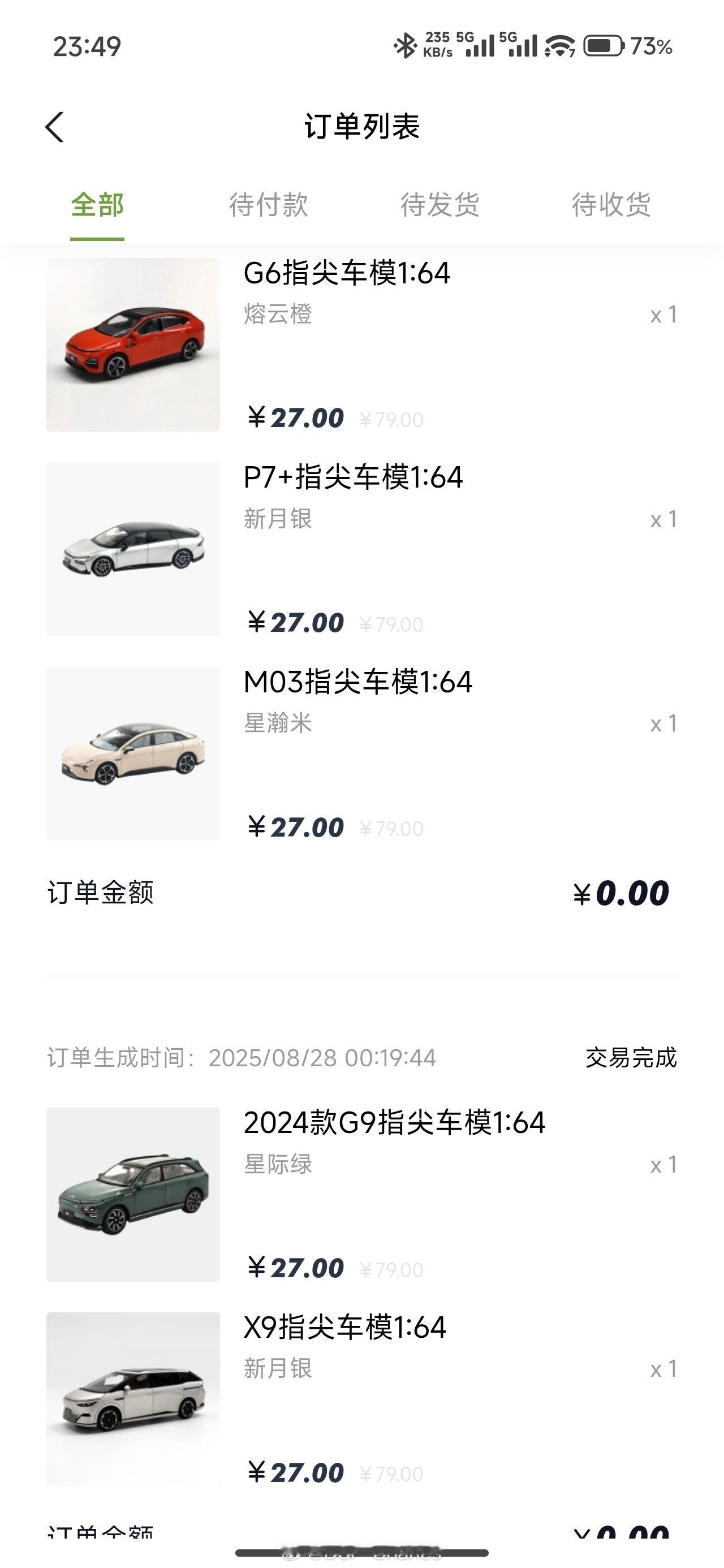Open the 待收货 tab
The width and height of the screenshot is (724, 1568).
[611, 205]
